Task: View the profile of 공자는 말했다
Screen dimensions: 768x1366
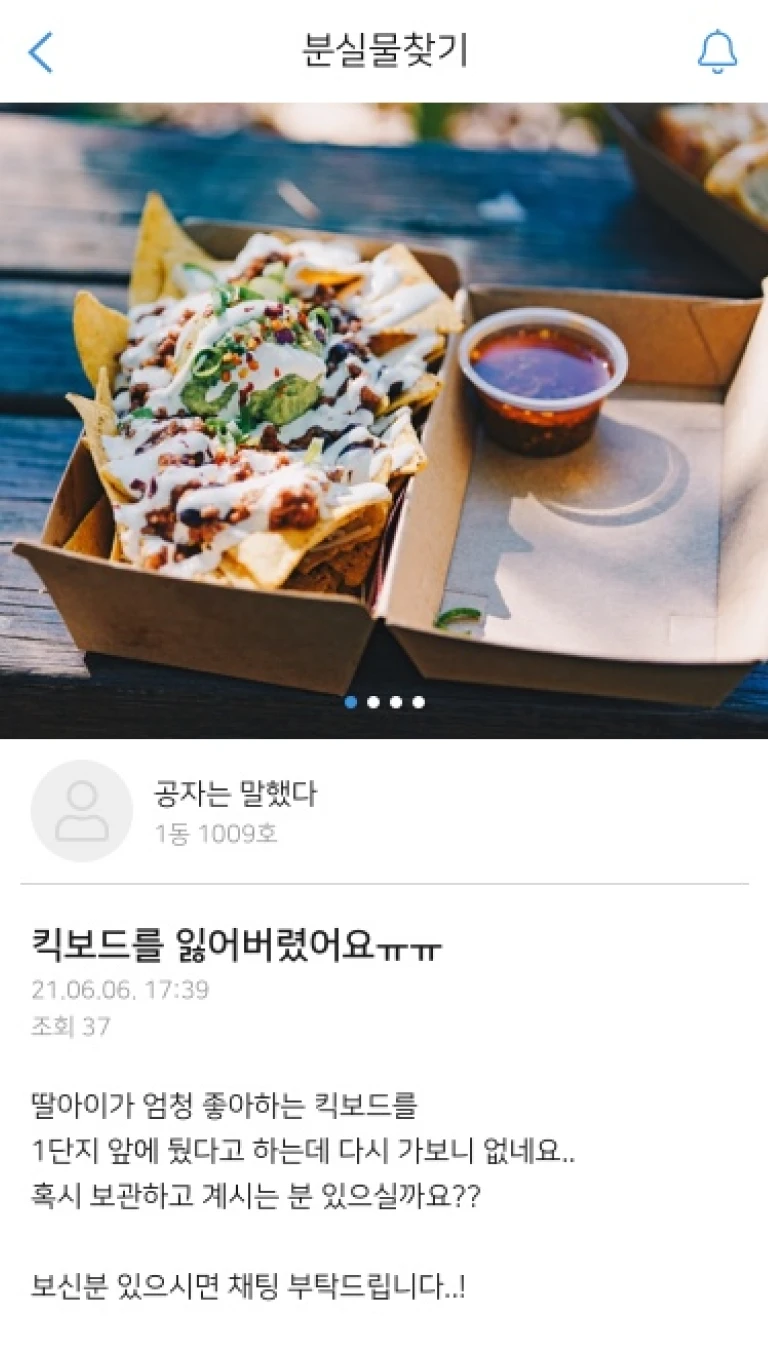Action: (x=82, y=811)
